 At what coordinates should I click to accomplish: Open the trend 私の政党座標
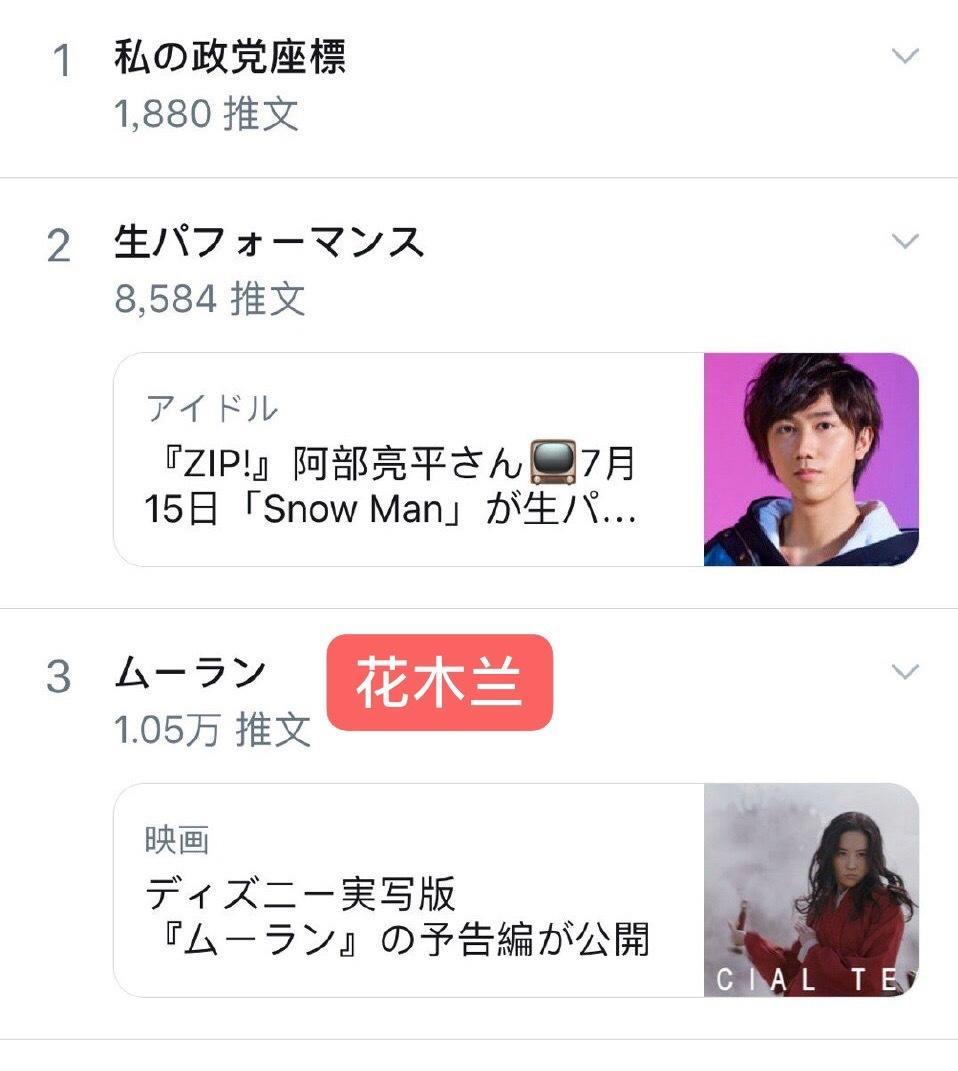tap(230, 58)
